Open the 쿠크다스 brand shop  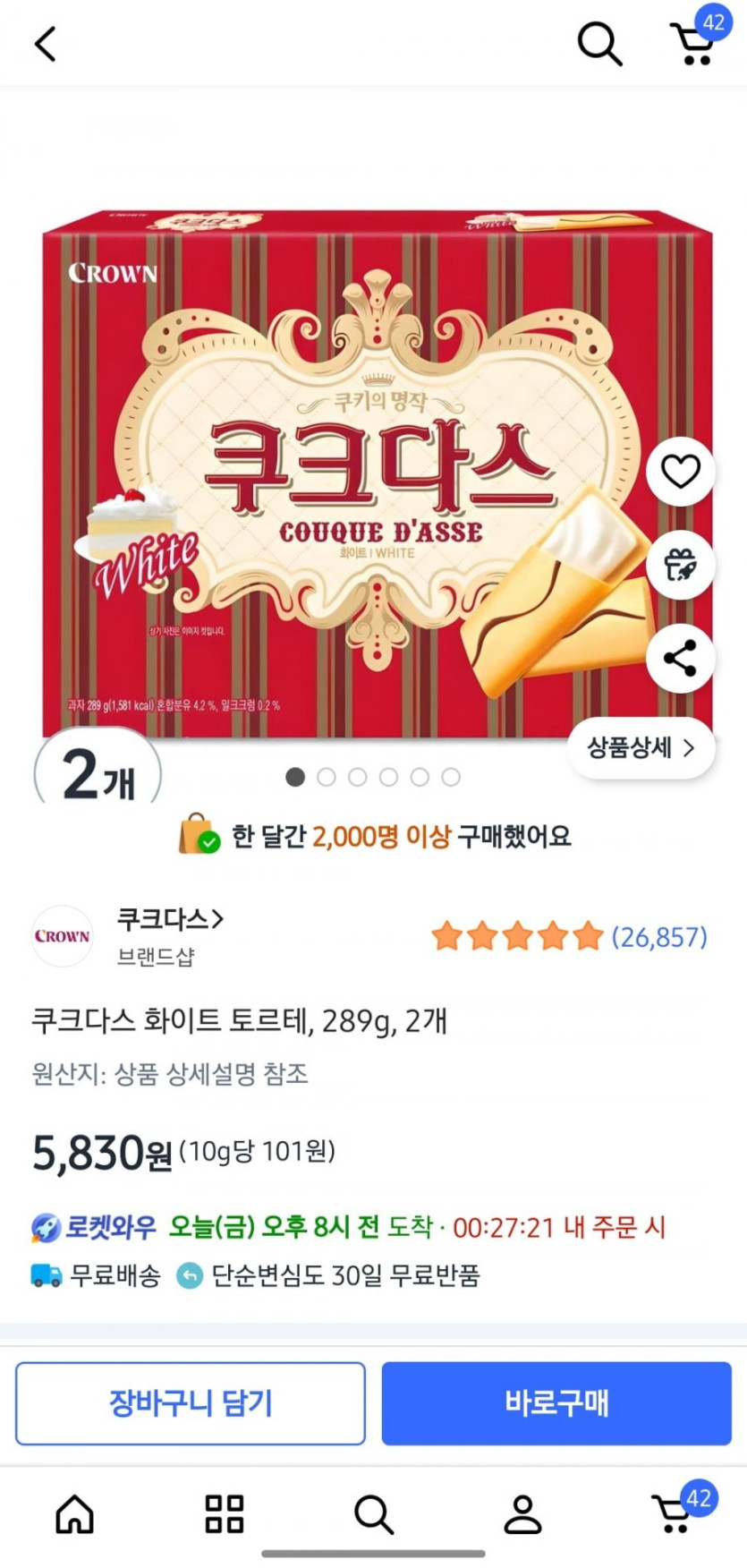[x=170, y=919]
